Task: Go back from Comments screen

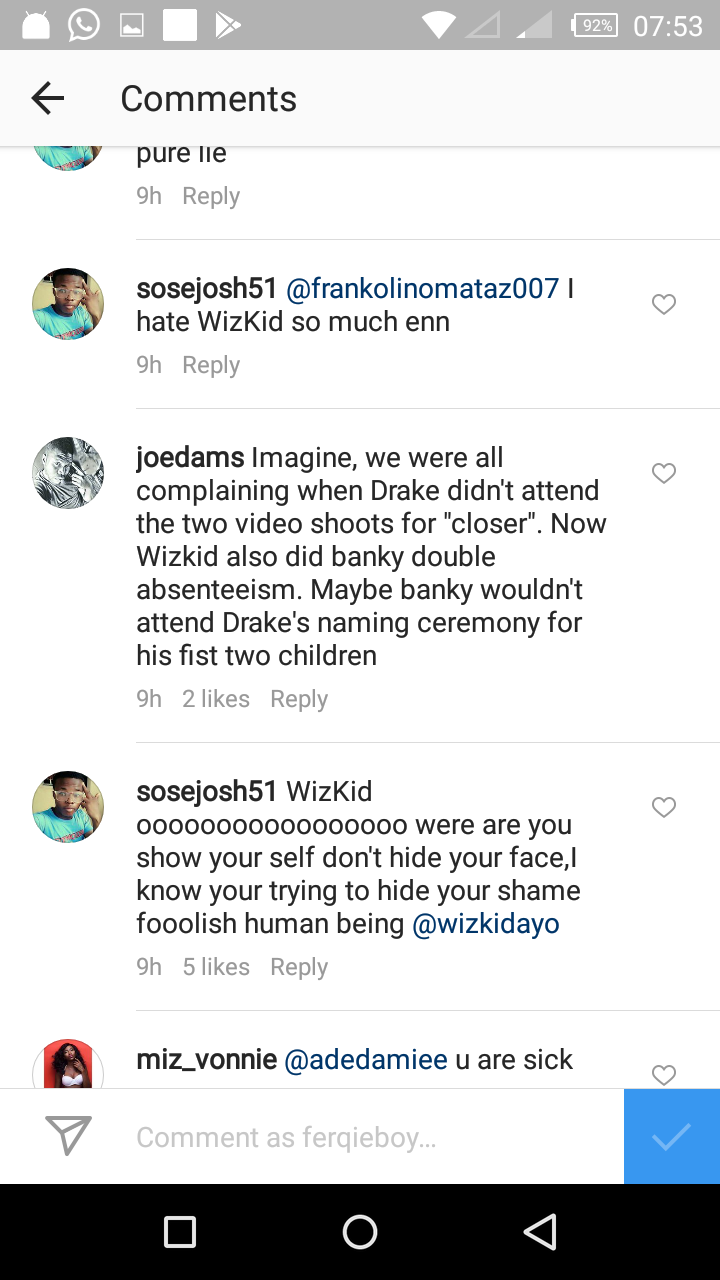Action: click(x=47, y=98)
